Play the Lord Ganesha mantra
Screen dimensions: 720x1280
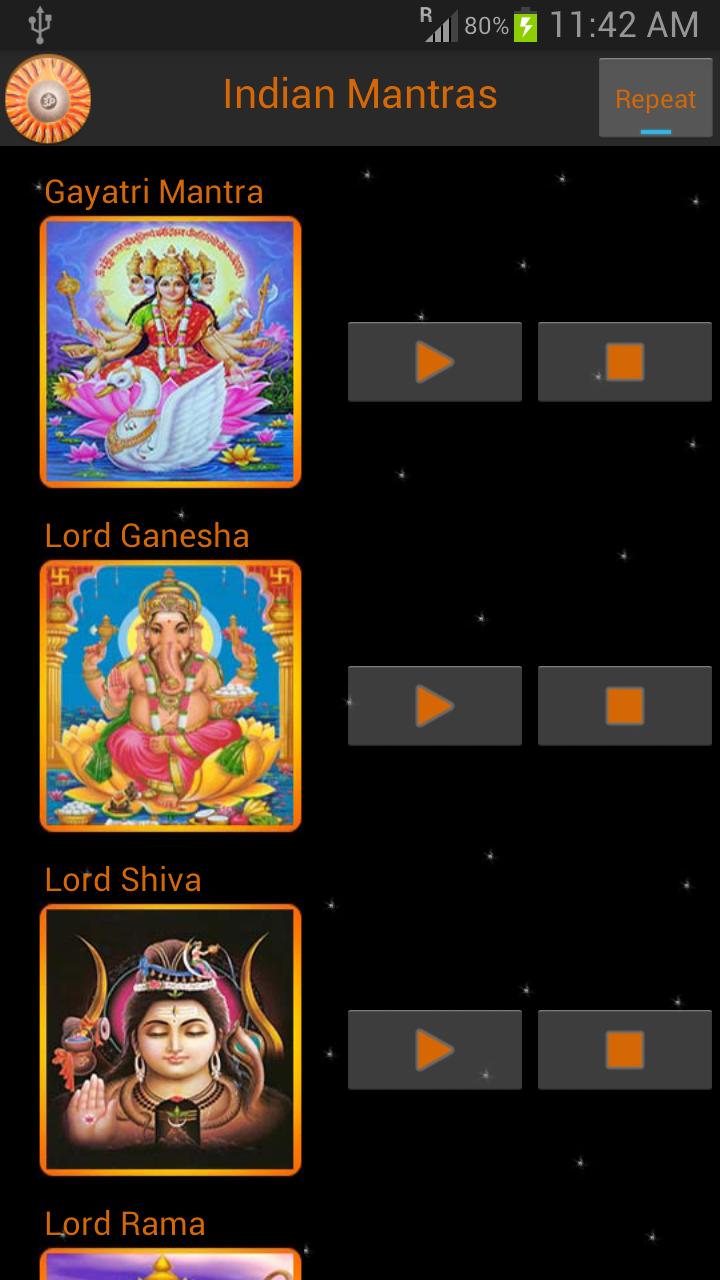coord(434,705)
